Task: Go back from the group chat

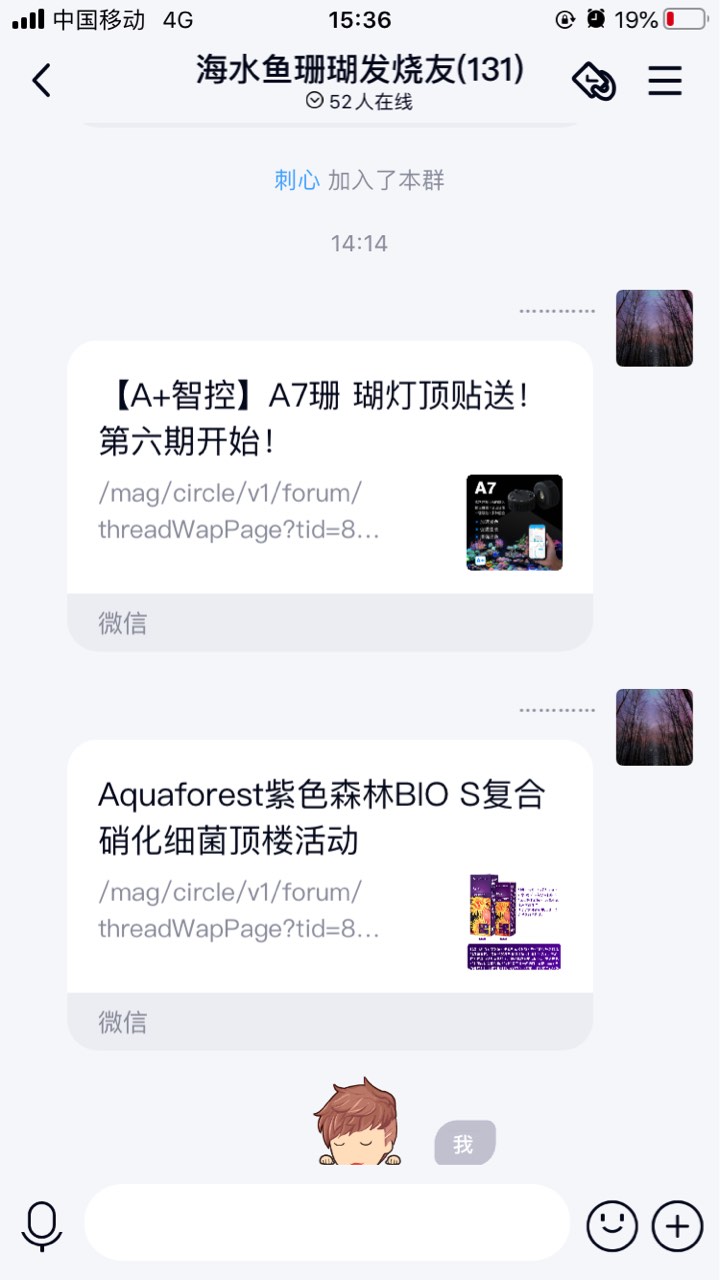Action: point(41,81)
